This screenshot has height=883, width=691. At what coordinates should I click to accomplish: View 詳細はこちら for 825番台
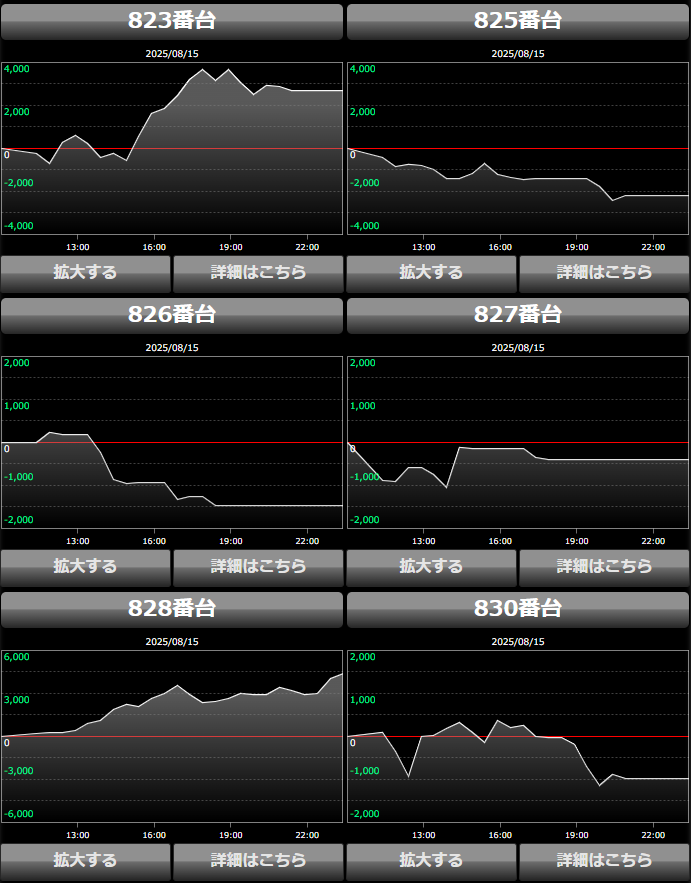coord(604,272)
